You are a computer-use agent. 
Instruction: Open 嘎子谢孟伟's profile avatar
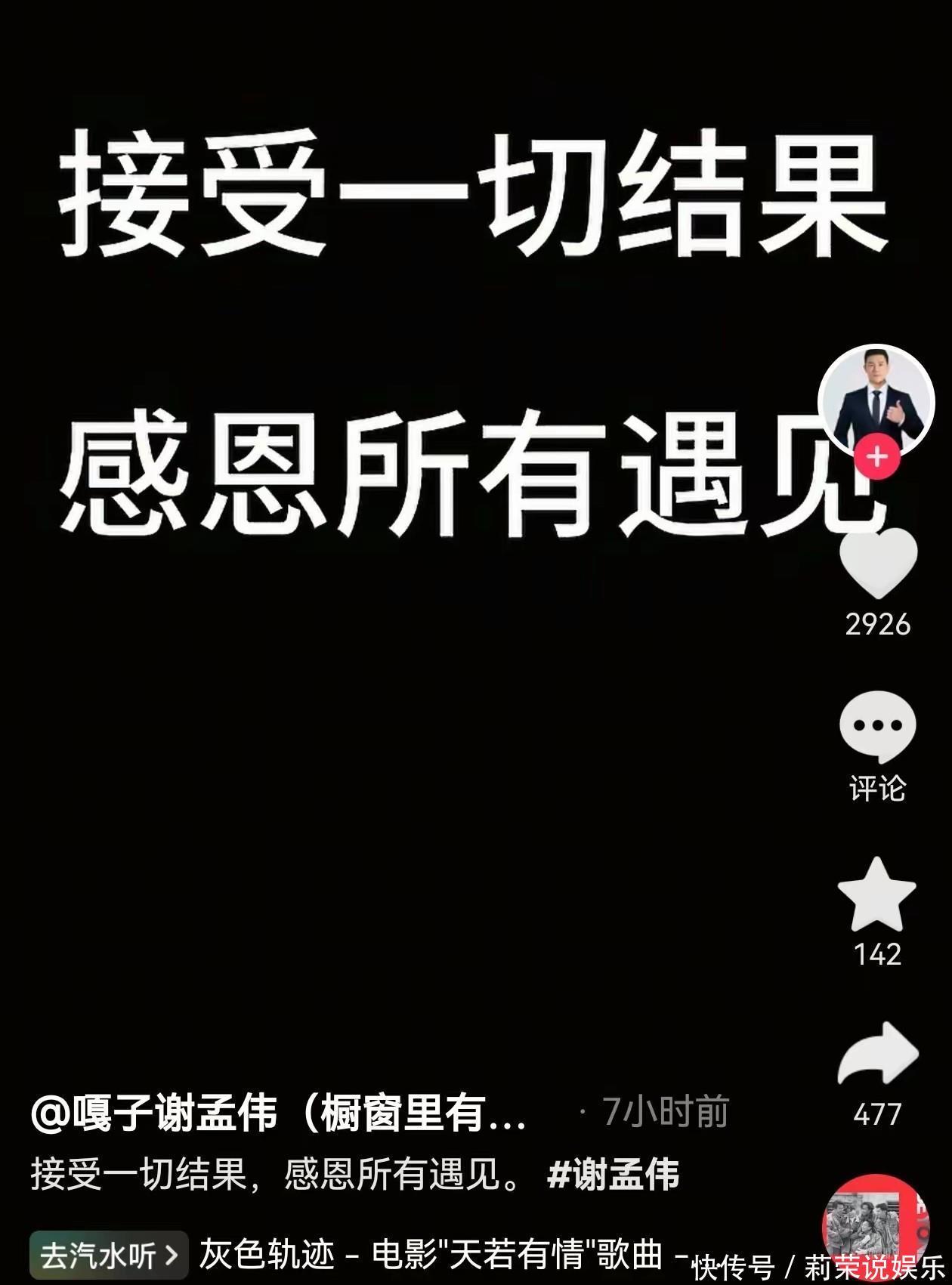pyautogui.click(x=876, y=402)
